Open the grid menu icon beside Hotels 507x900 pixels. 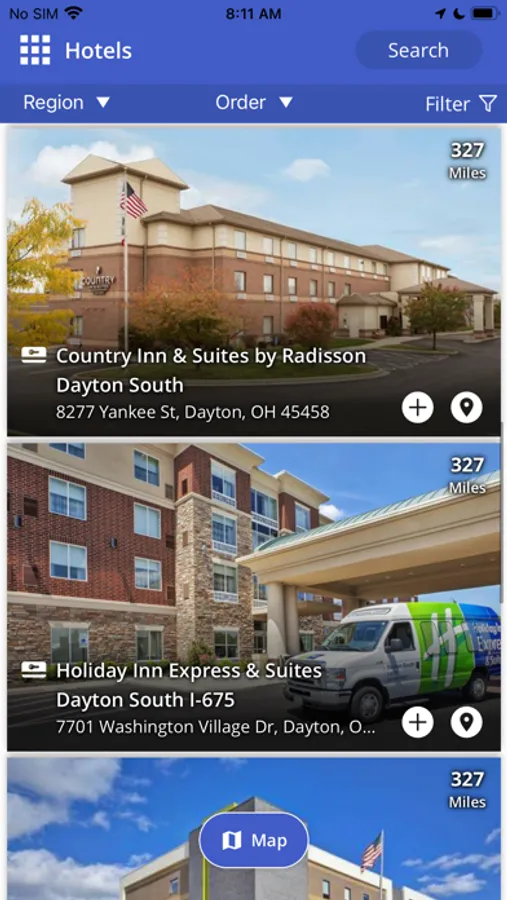click(35, 50)
